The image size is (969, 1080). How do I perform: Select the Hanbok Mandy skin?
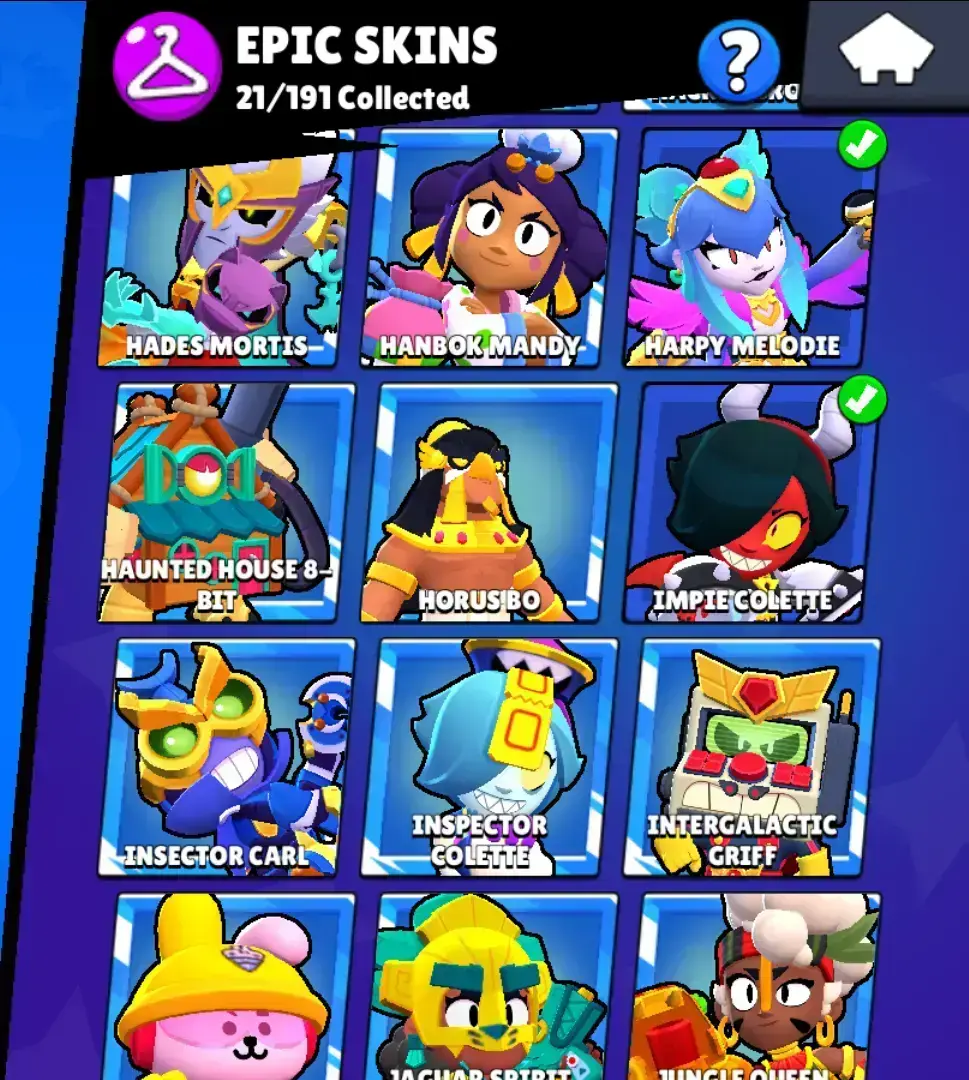point(490,250)
